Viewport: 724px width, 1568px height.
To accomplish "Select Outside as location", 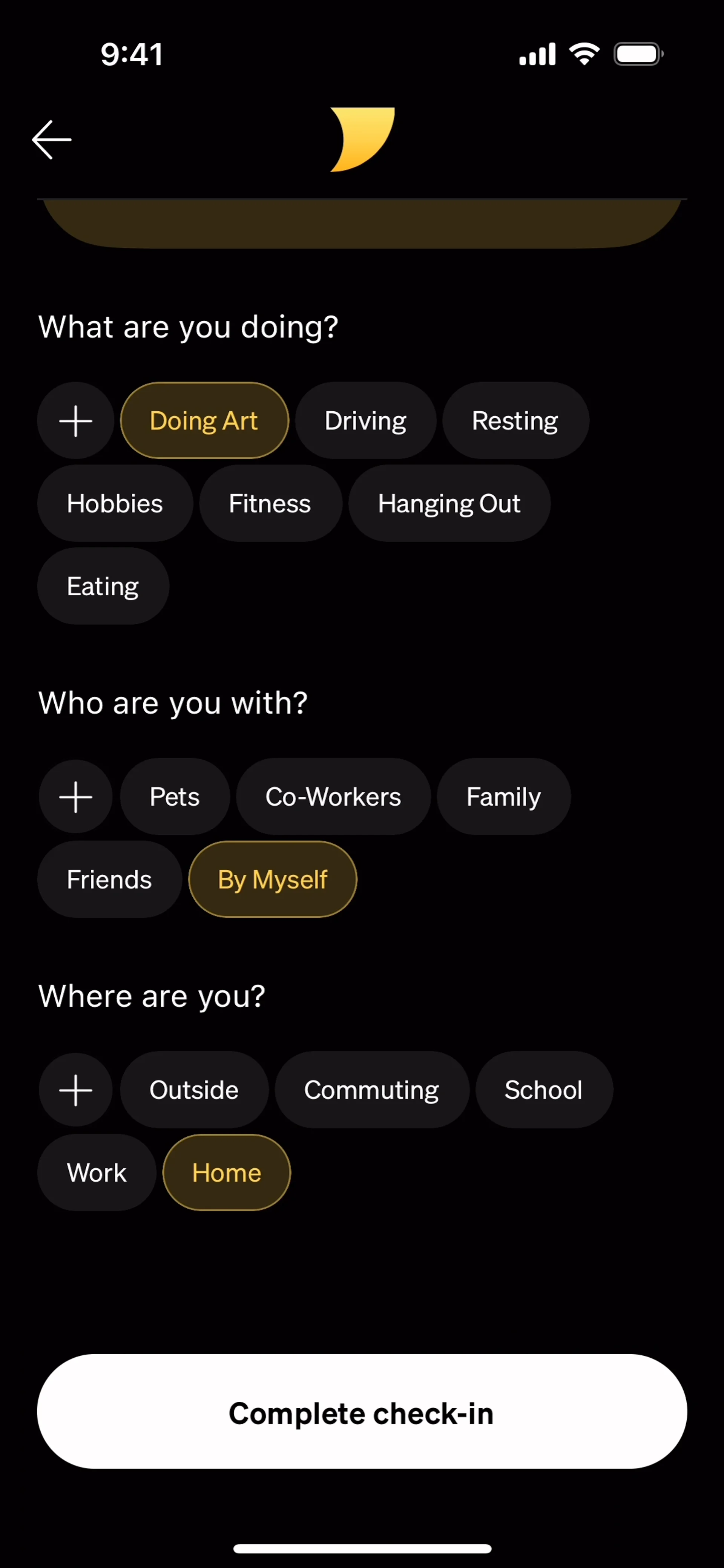I will [194, 1090].
